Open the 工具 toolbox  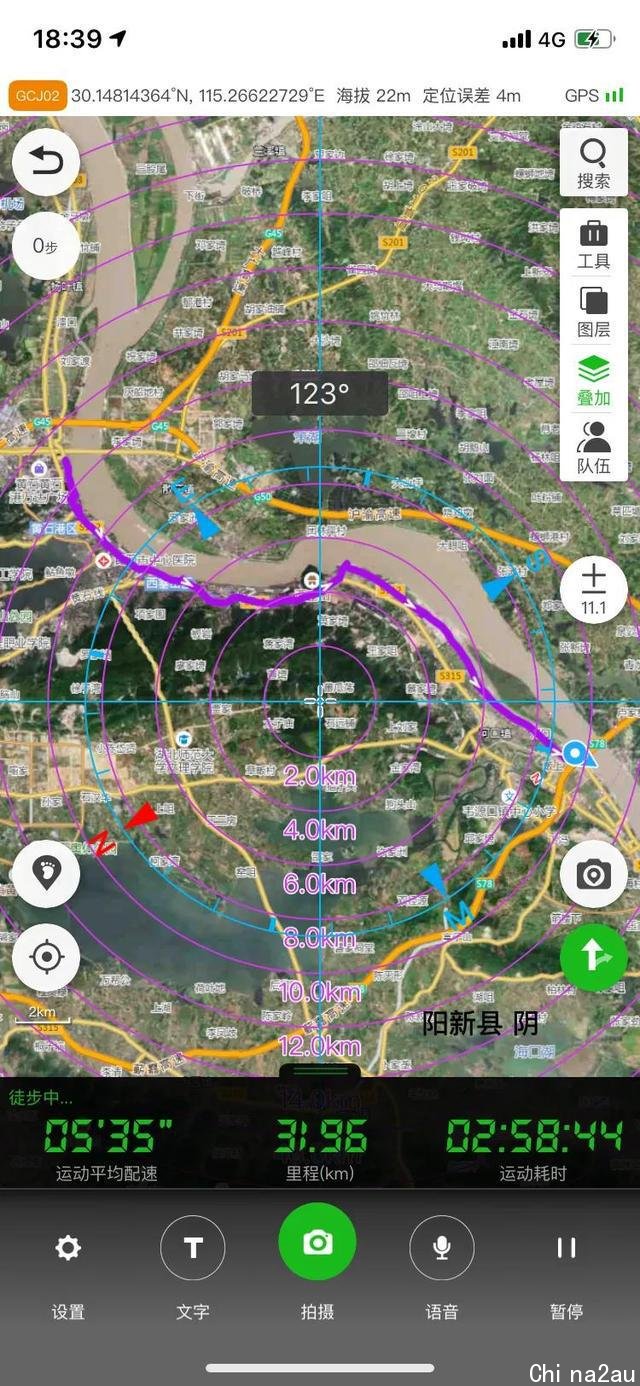point(593,244)
